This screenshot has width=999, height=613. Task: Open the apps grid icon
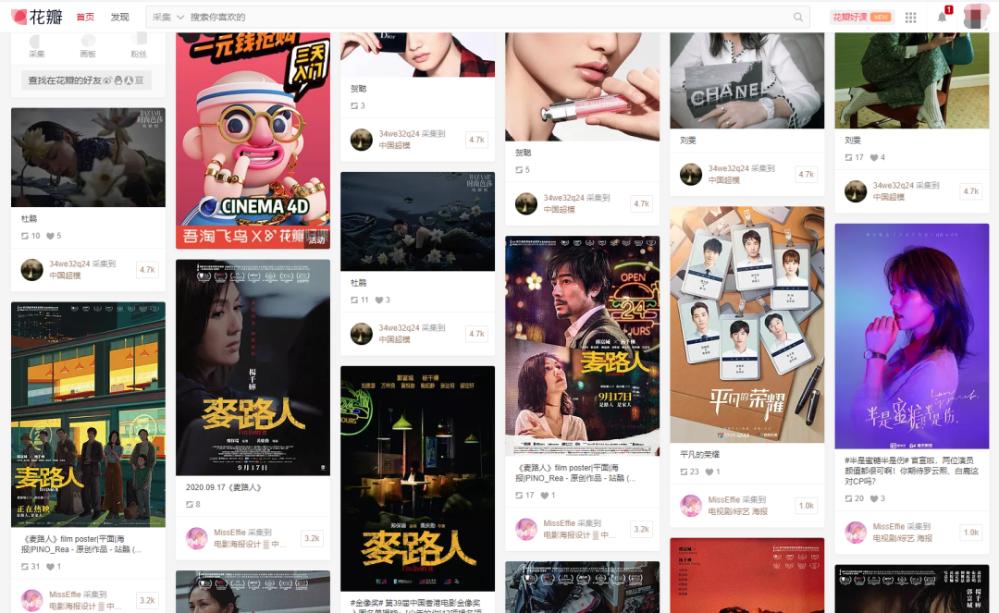point(910,17)
